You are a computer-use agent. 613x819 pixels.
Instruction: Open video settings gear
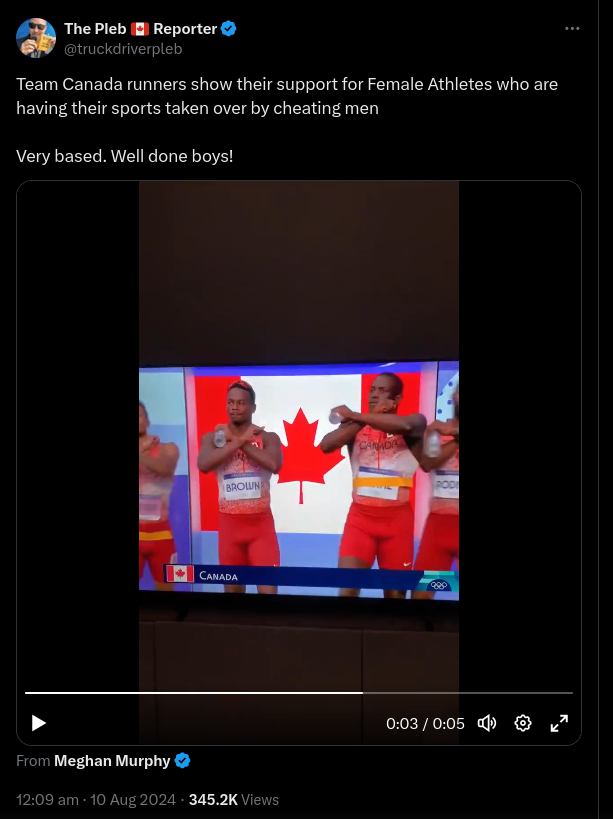pyautogui.click(x=522, y=723)
